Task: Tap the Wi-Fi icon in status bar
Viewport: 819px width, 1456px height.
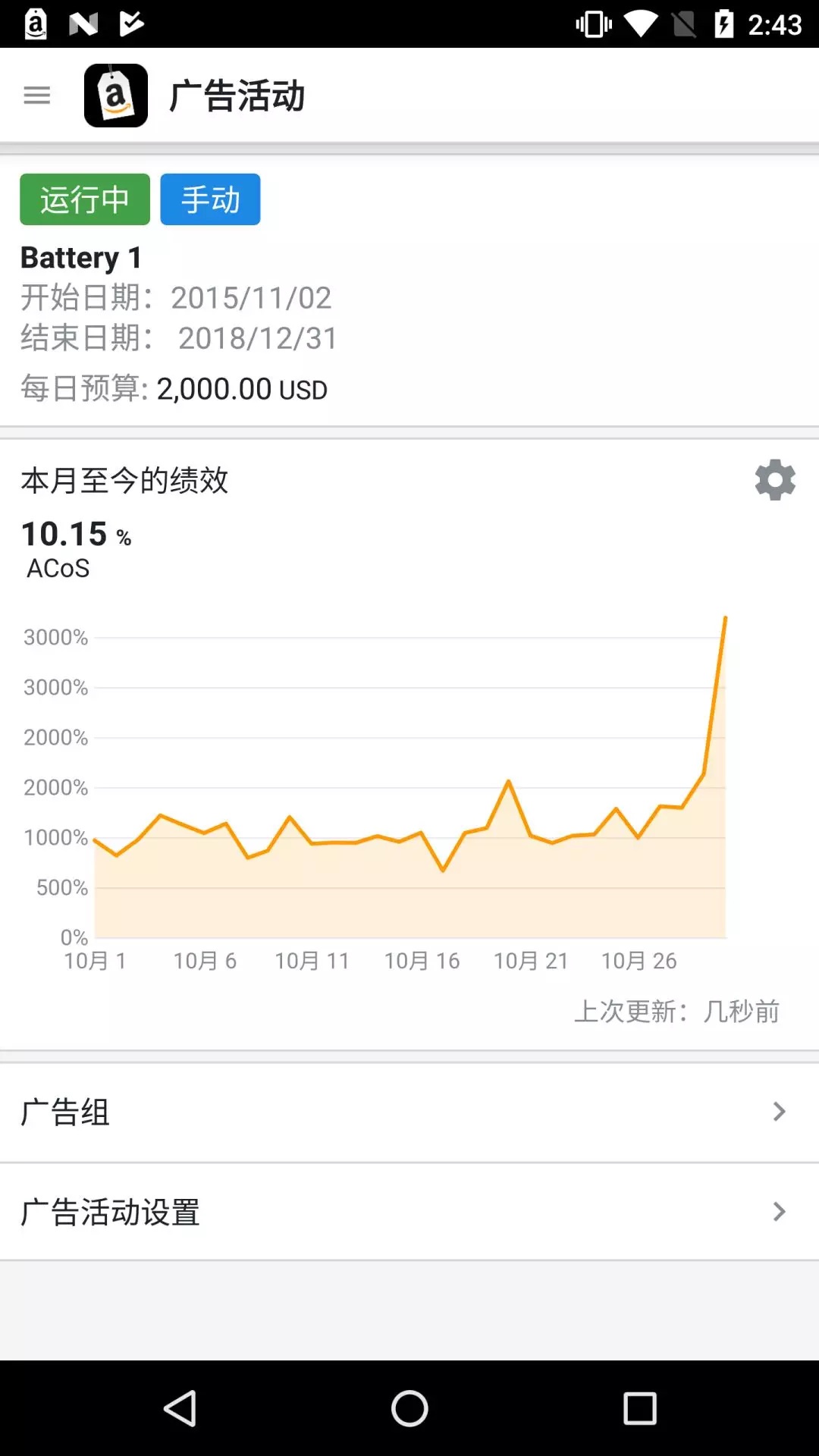Action: (x=642, y=24)
